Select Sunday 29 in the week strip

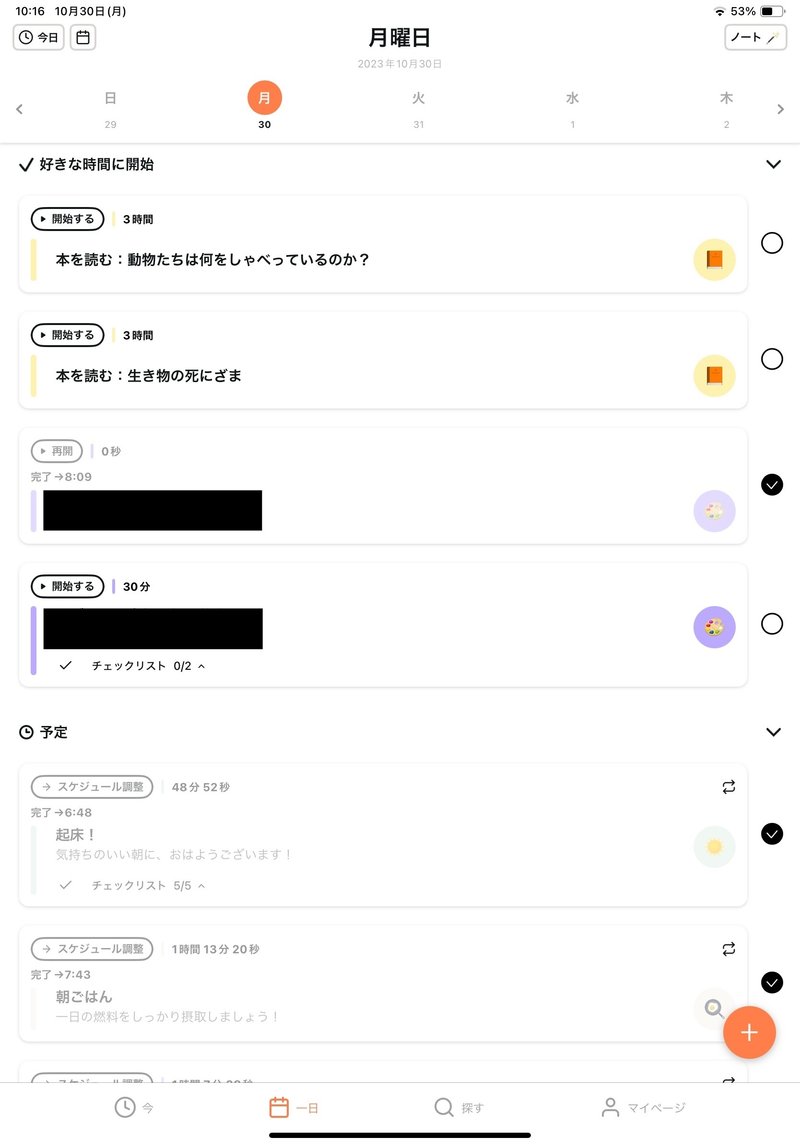111,109
